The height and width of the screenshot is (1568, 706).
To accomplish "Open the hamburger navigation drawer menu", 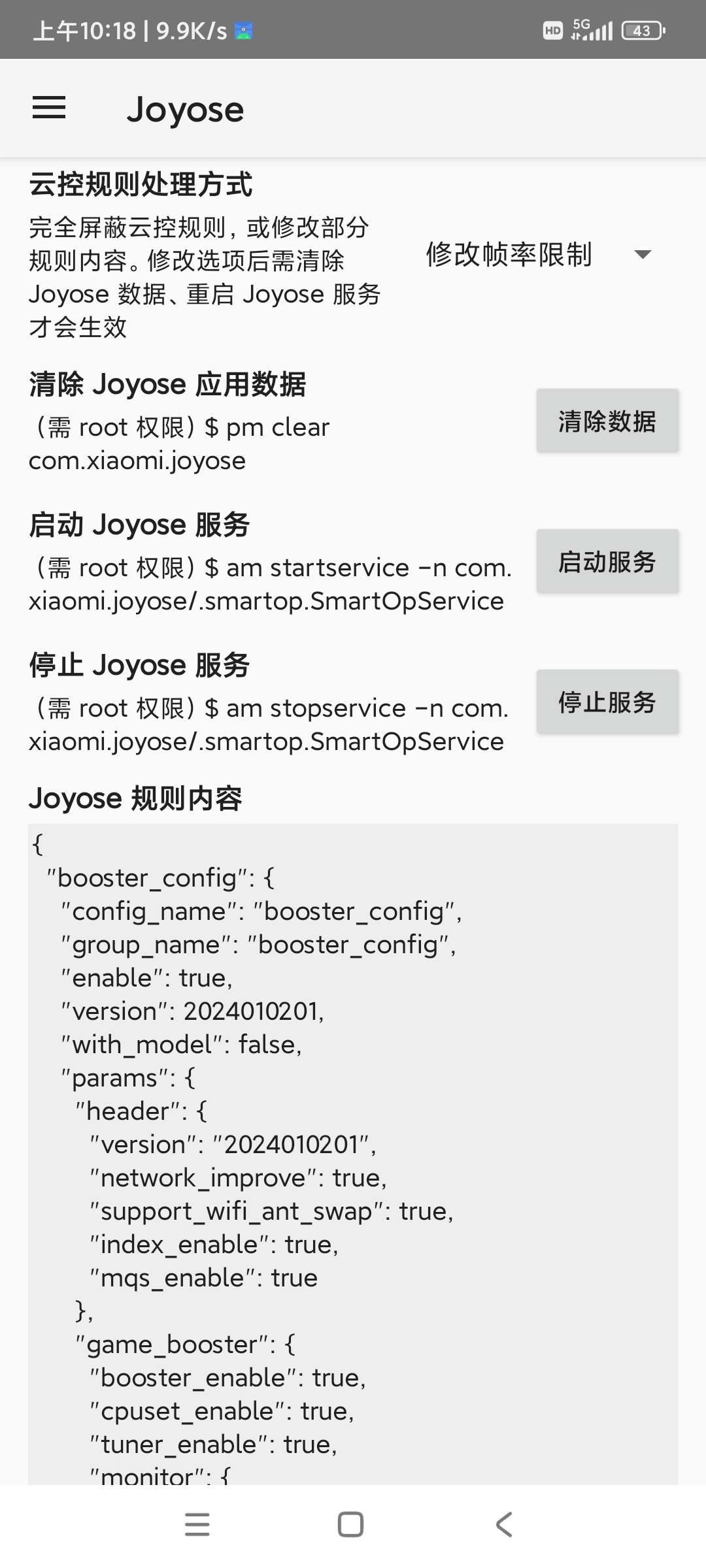I will [x=49, y=108].
